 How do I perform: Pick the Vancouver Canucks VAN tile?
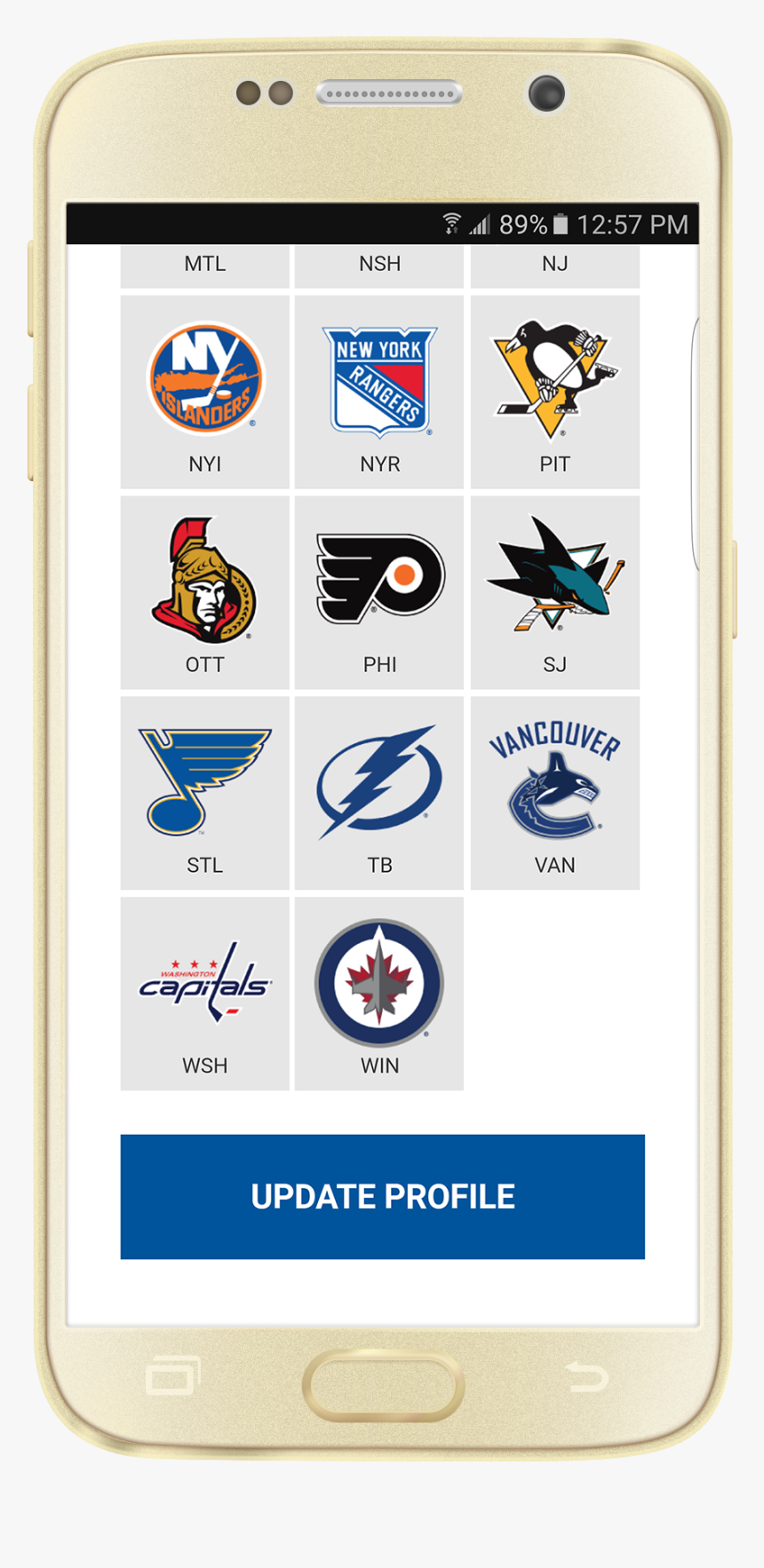pyautogui.click(x=554, y=793)
